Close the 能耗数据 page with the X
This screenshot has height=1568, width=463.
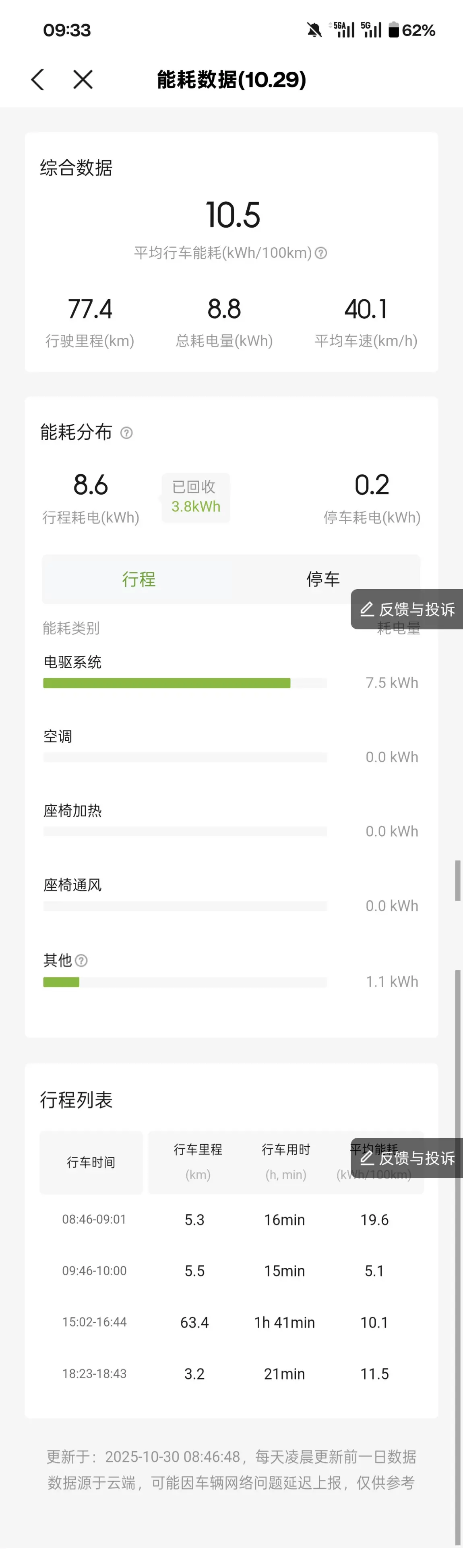pyautogui.click(x=83, y=80)
